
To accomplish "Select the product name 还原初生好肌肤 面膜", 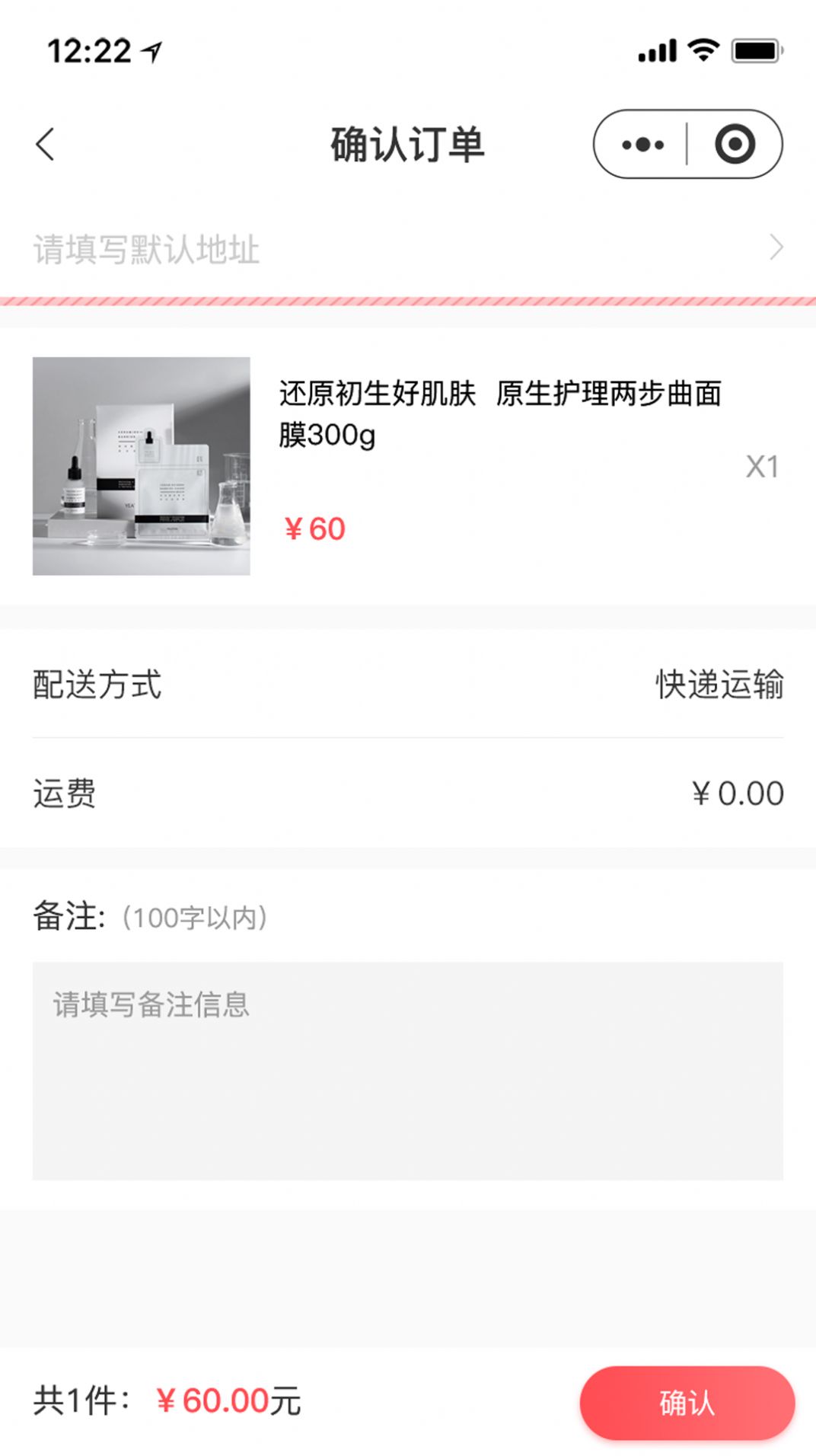I will (500, 415).
